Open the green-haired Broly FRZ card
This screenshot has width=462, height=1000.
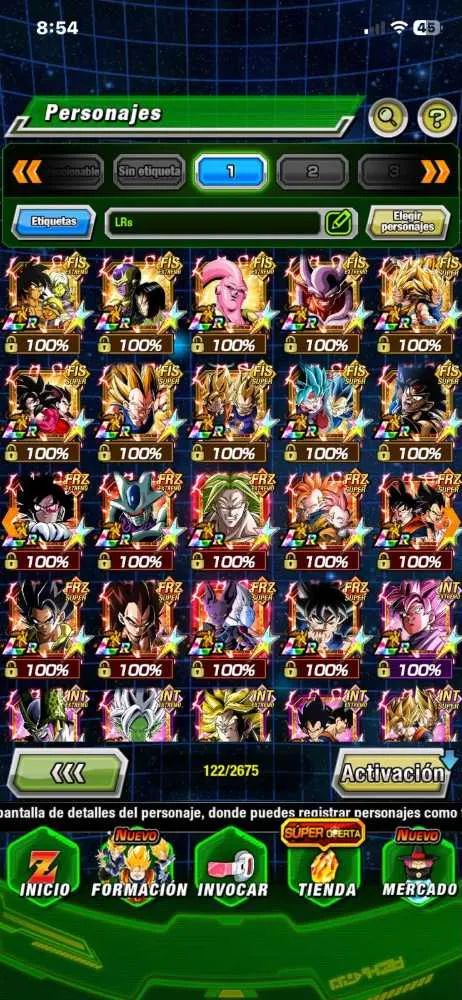[x=232, y=520]
